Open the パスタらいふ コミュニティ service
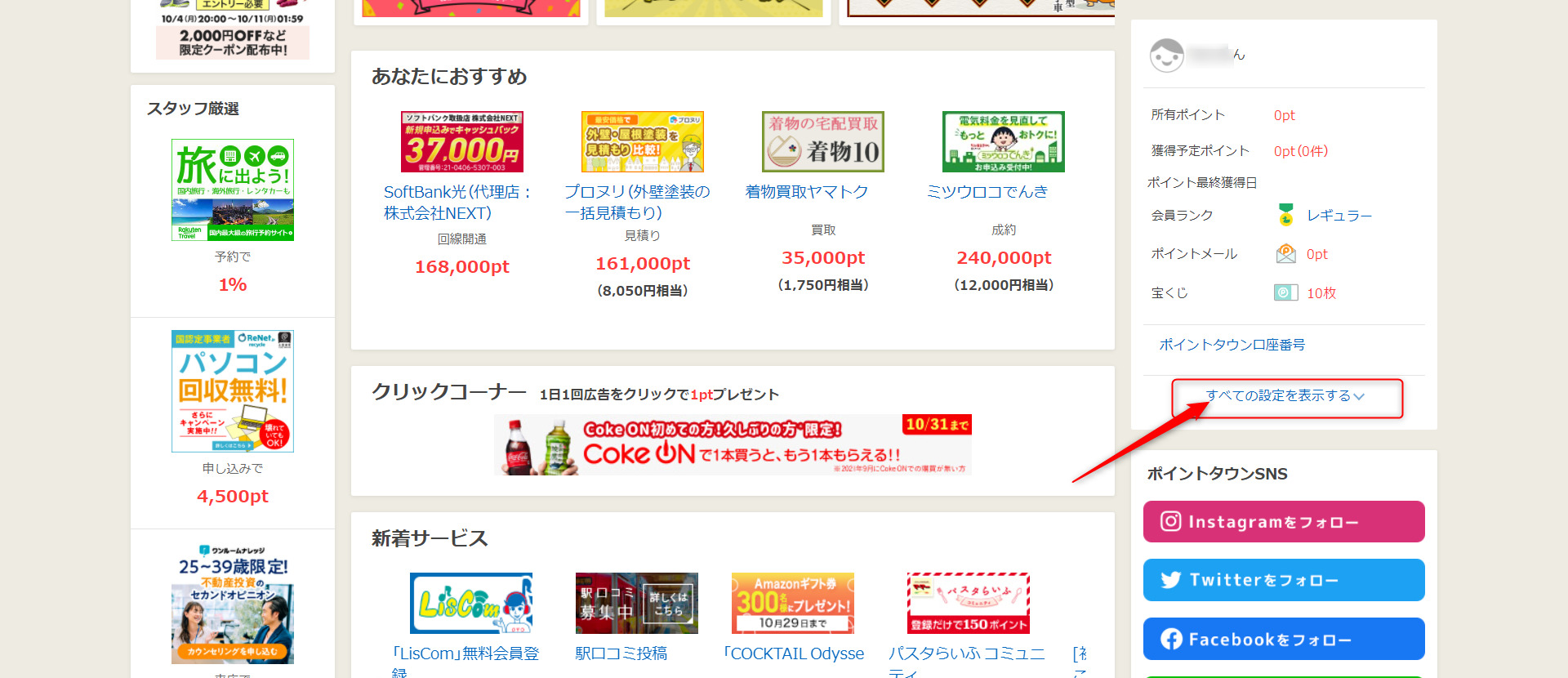The height and width of the screenshot is (678, 1568). (x=968, y=604)
